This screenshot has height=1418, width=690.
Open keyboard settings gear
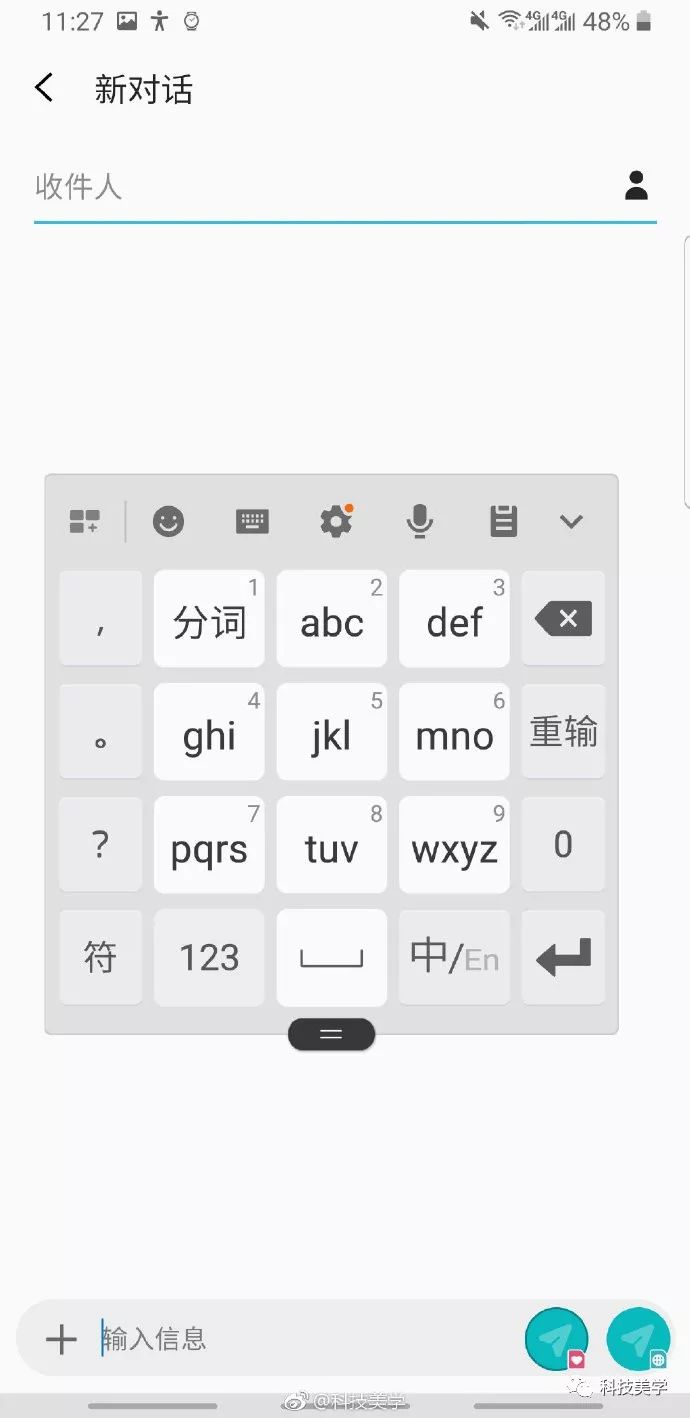336,521
